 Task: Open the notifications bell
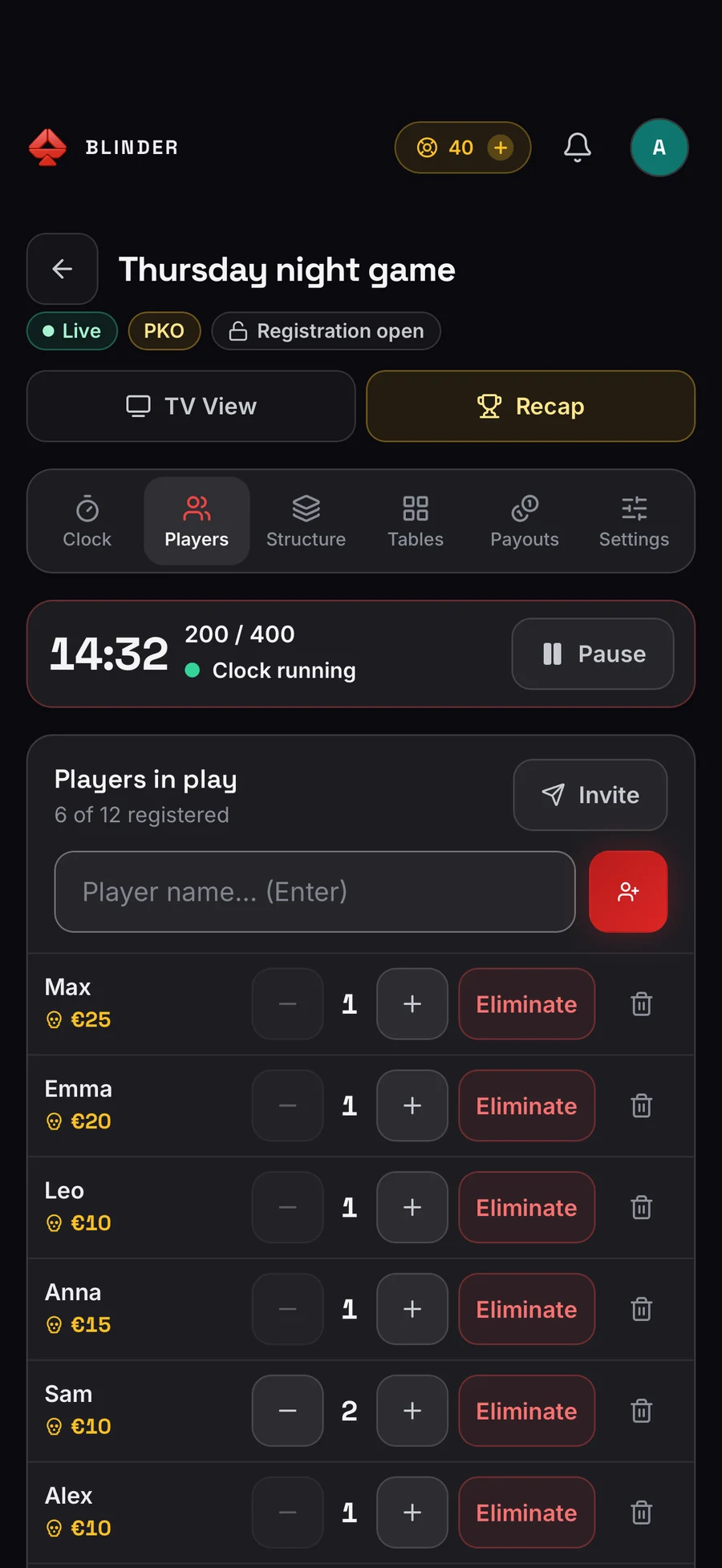[x=577, y=148]
